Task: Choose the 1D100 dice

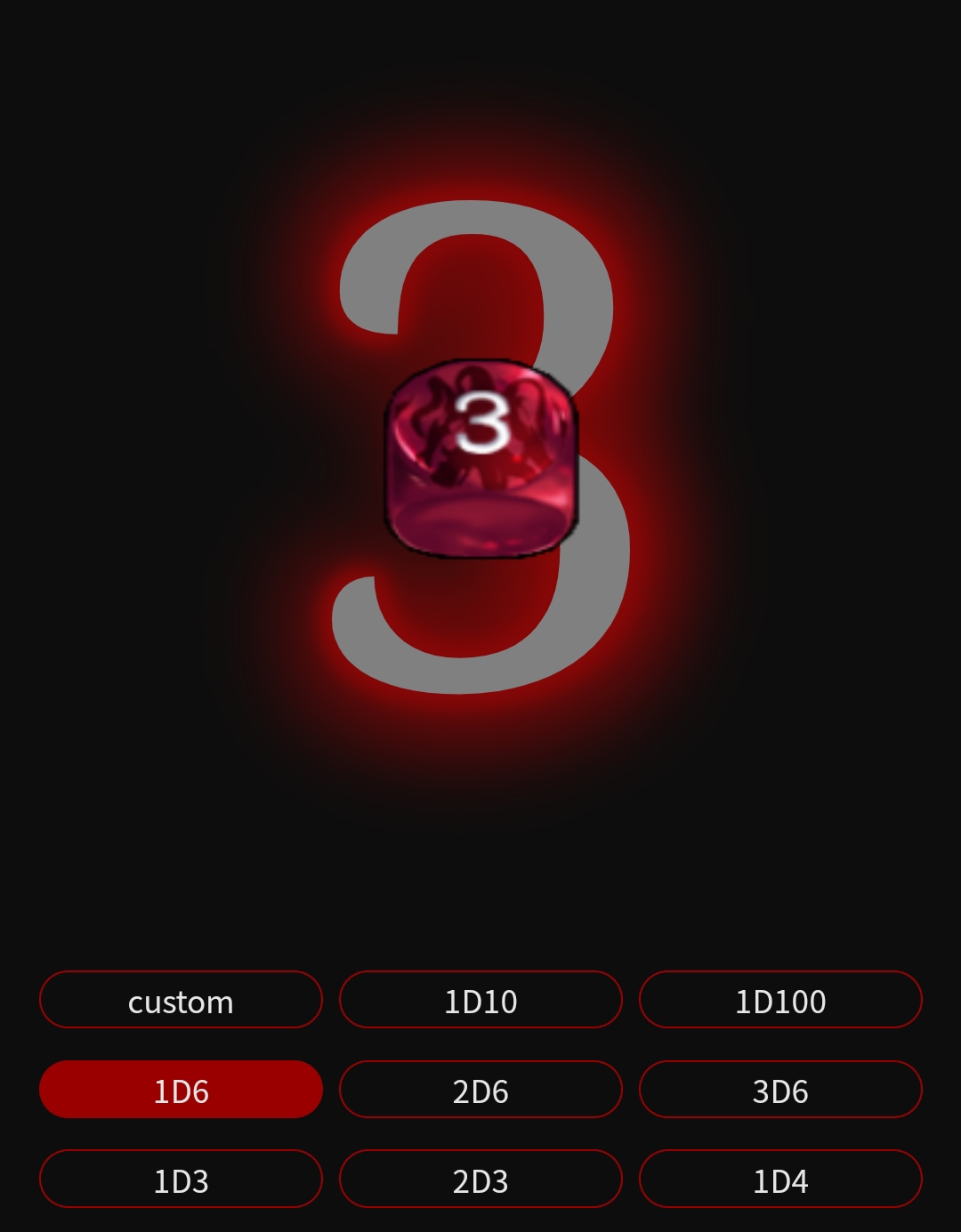Action: pyautogui.click(x=780, y=1000)
